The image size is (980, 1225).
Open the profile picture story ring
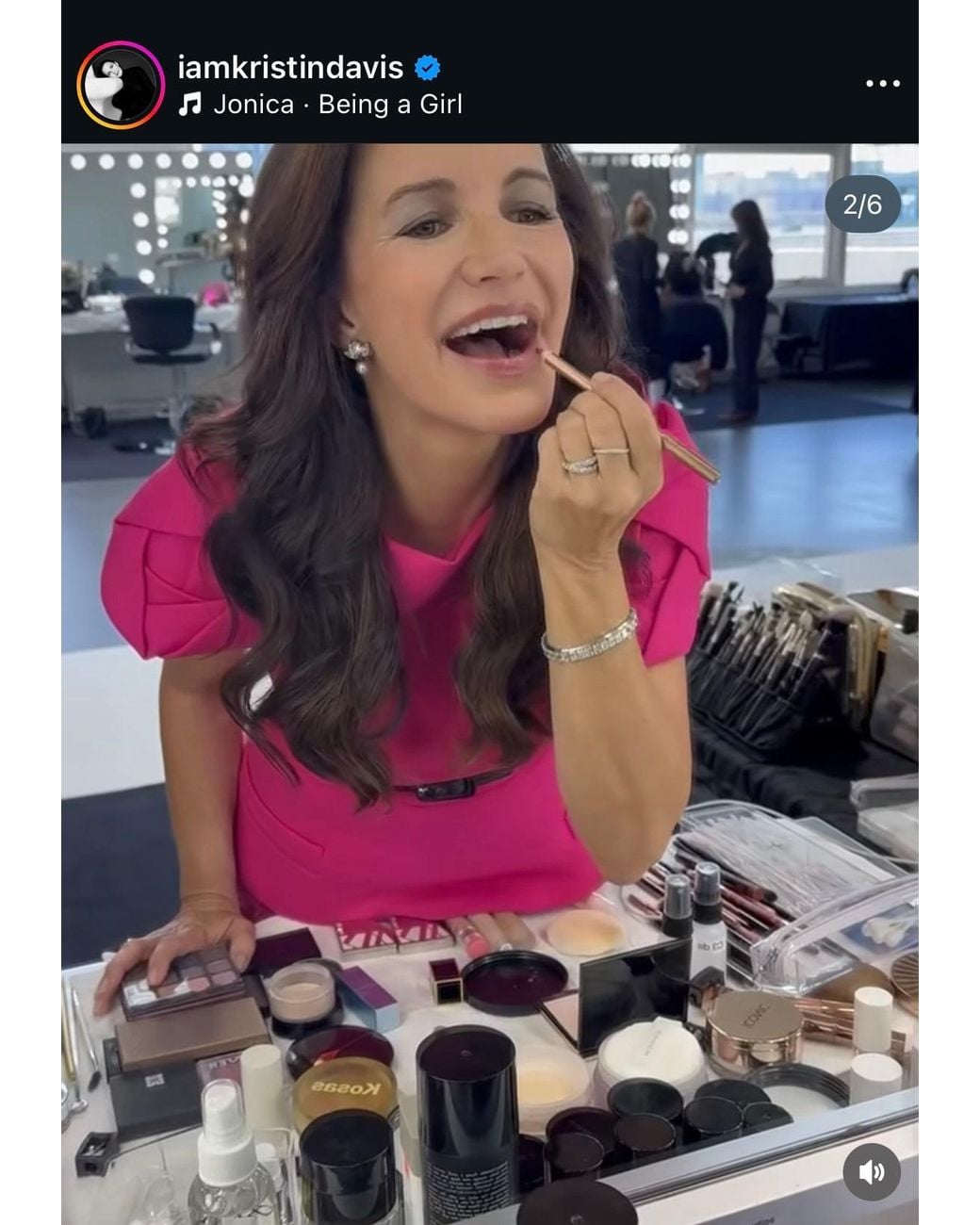121,85
